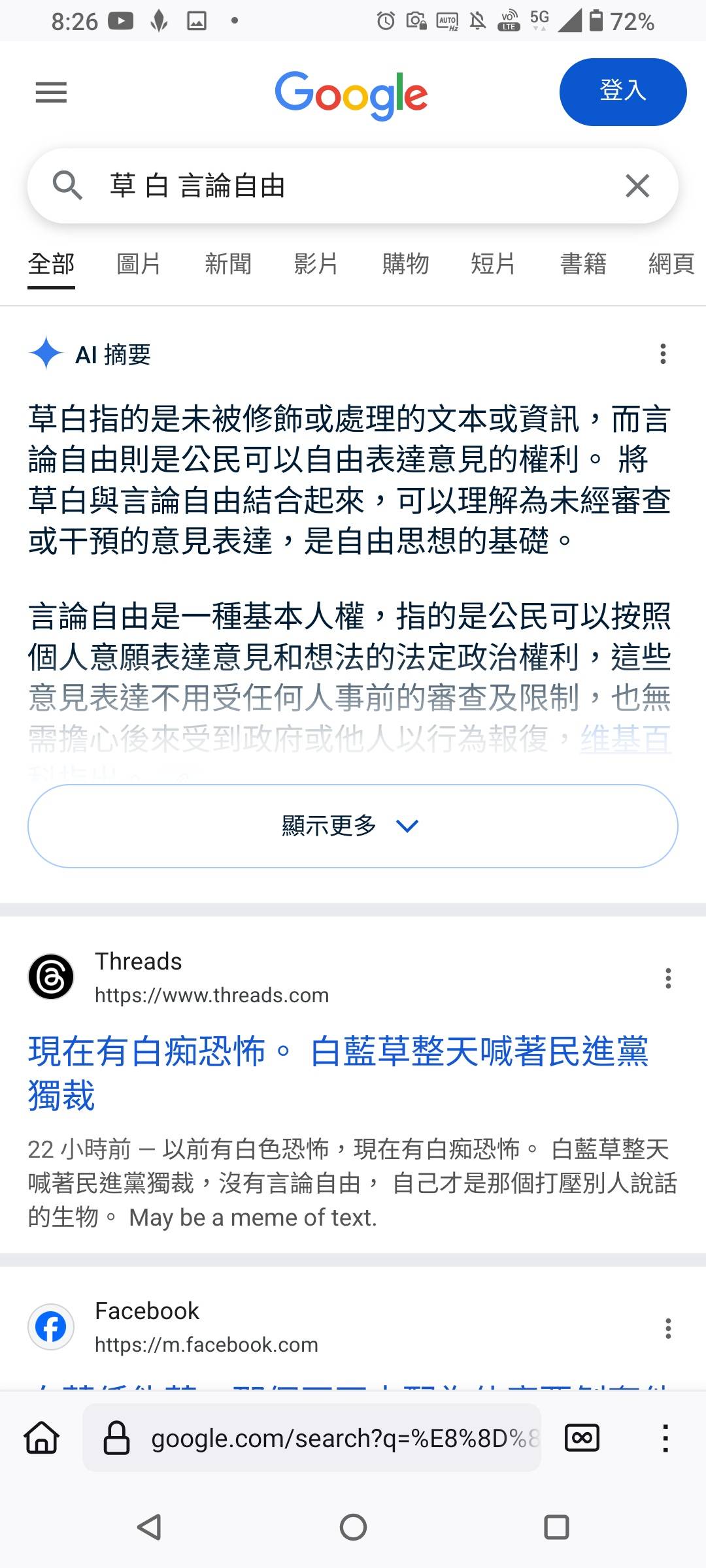706x1568 pixels.
Task: Tap the 登入 sign-in button
Action: pos(622,91)
